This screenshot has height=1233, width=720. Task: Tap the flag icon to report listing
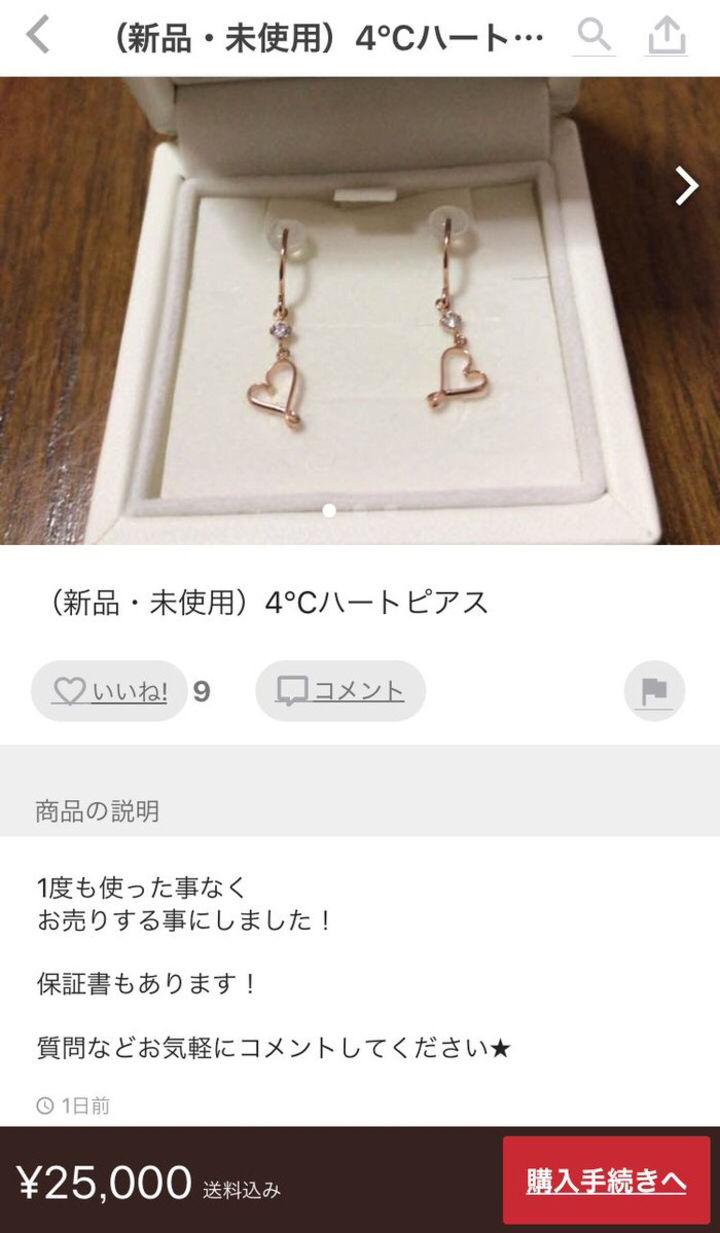[x=655, y=690]
